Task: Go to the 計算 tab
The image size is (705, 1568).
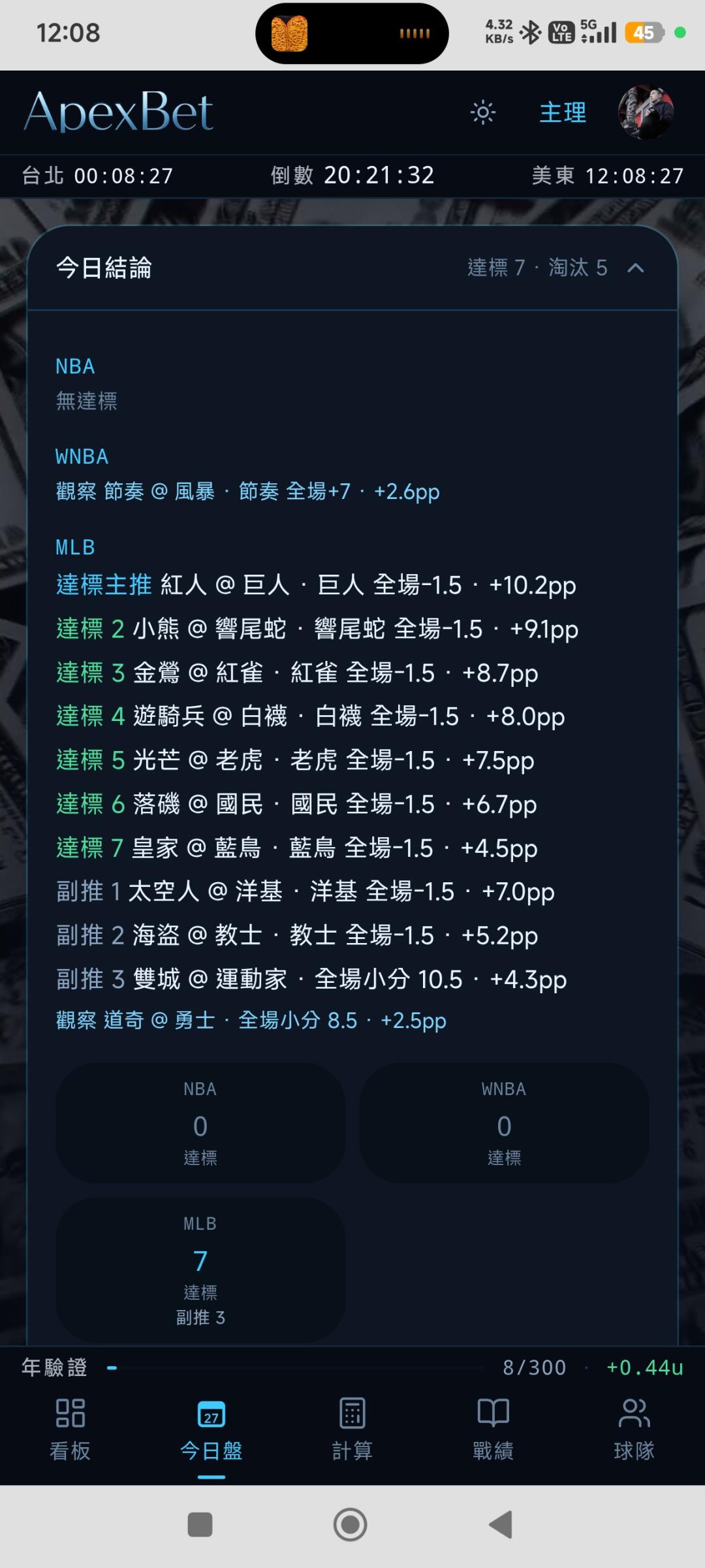Action: (352, 1430)
